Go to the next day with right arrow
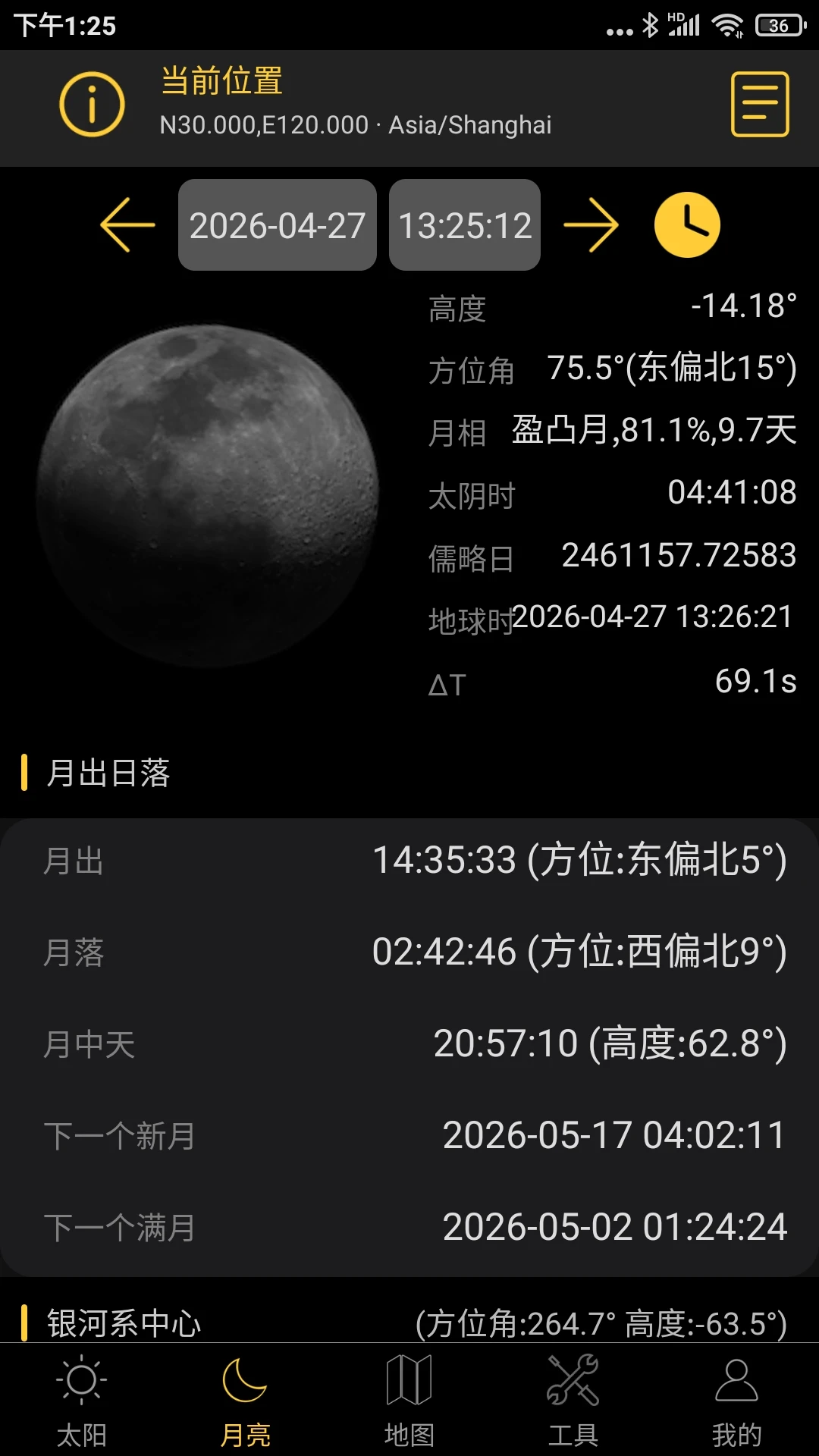Image resolution: width=819 pixels, height=1456 pixels. pyautogui.click(x=591, y=225)
